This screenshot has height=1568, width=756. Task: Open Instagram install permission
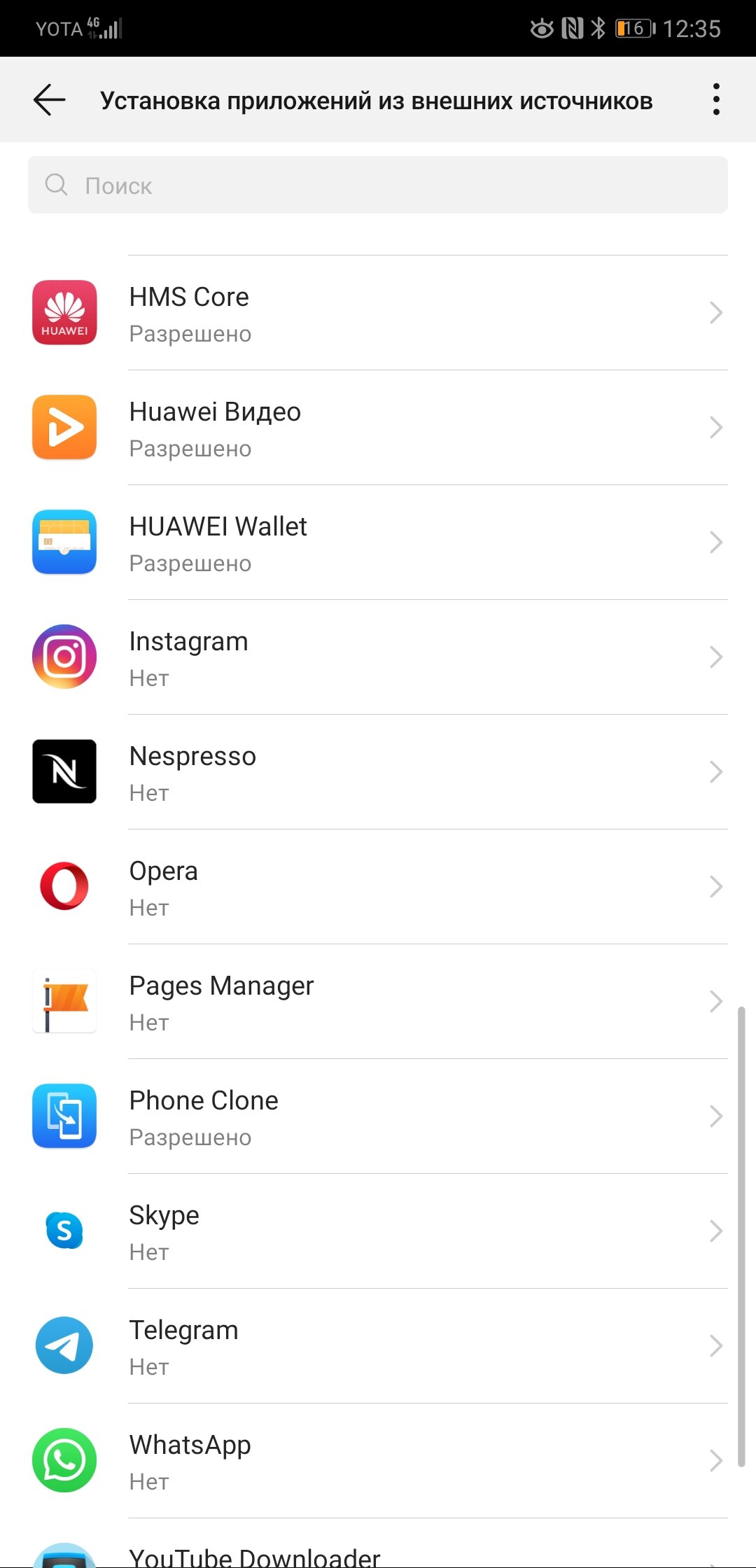(x=378, y=657)
